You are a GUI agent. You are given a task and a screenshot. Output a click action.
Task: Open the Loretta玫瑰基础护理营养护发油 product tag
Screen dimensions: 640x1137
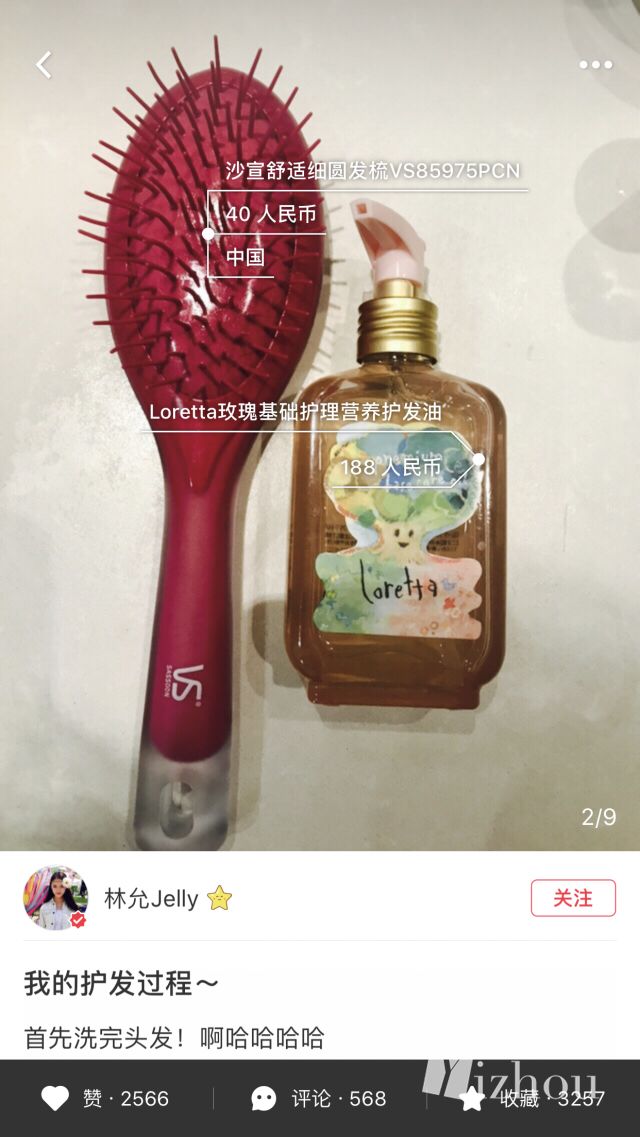click(x=295, y=412)
